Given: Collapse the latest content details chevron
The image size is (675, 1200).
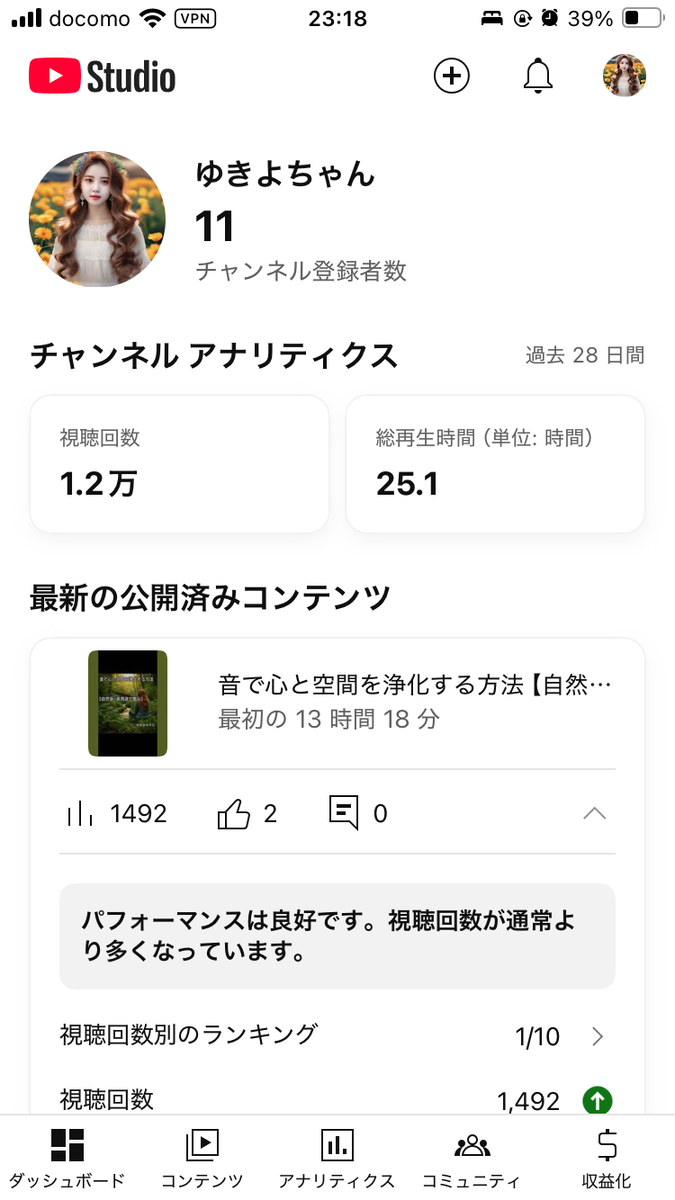Looking at the screenshot, I should pos(594,813).
